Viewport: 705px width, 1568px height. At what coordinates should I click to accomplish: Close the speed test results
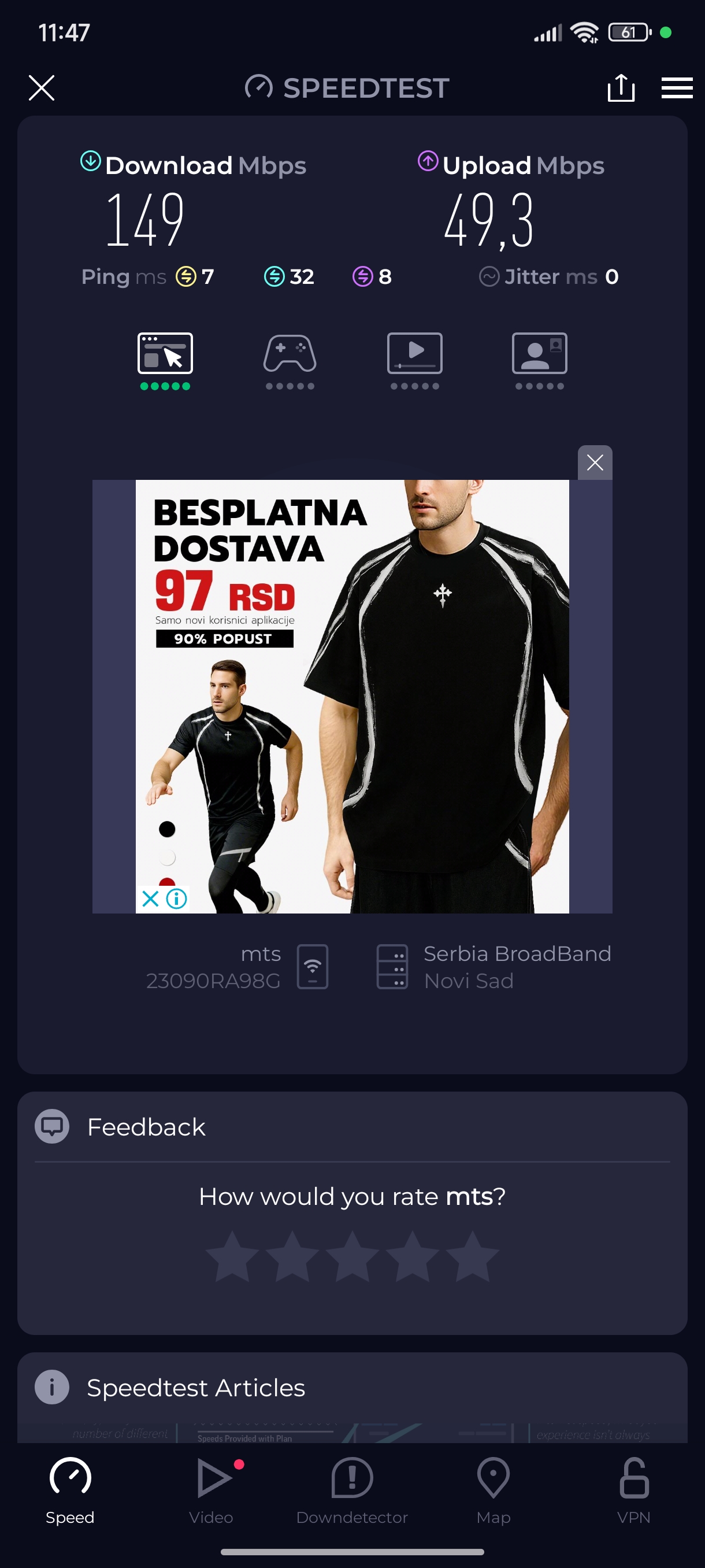point(42,88)
